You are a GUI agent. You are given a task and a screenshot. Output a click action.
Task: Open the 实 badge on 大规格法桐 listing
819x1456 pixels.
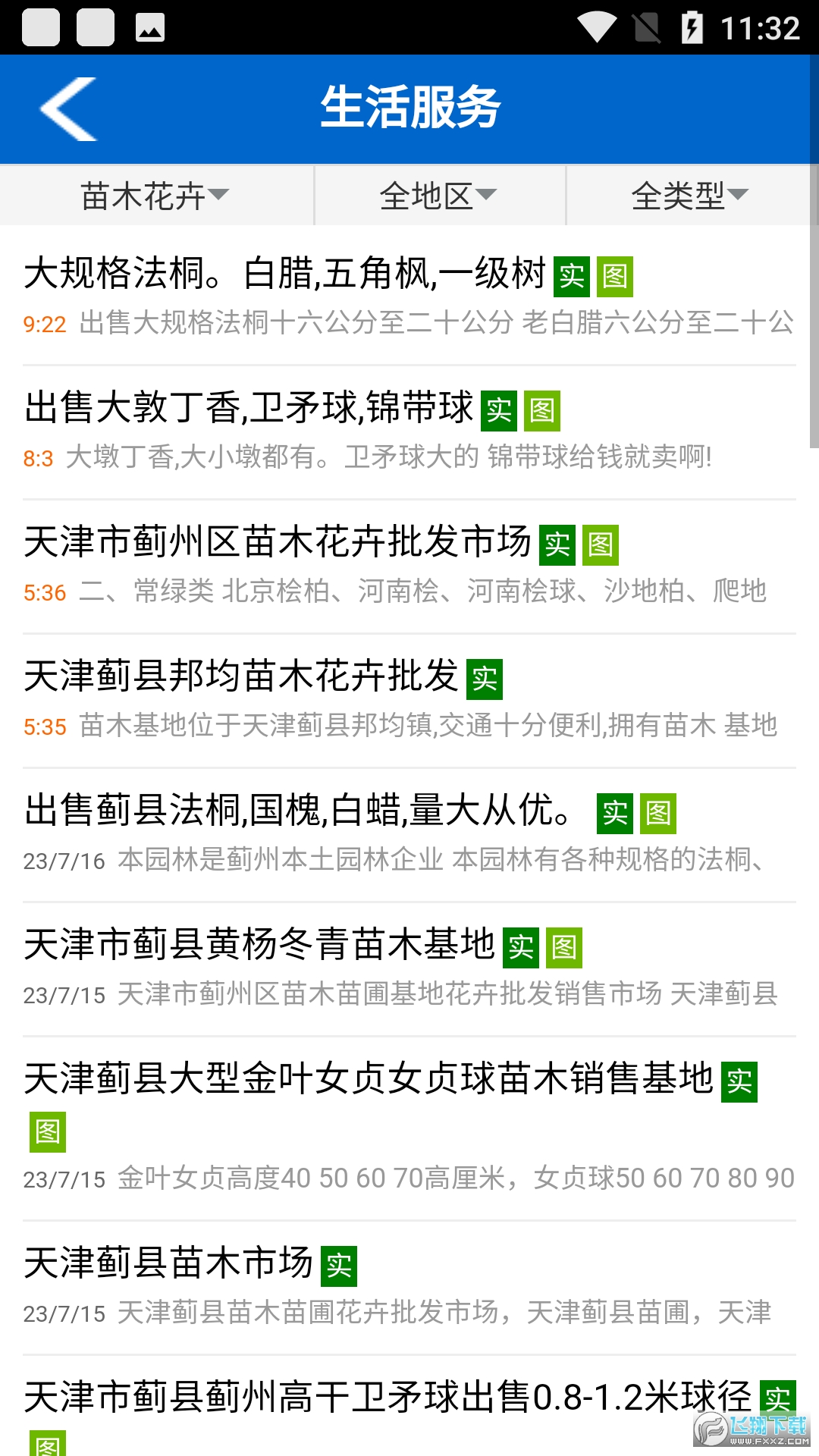pyautogui.click(x=570, y=278)
